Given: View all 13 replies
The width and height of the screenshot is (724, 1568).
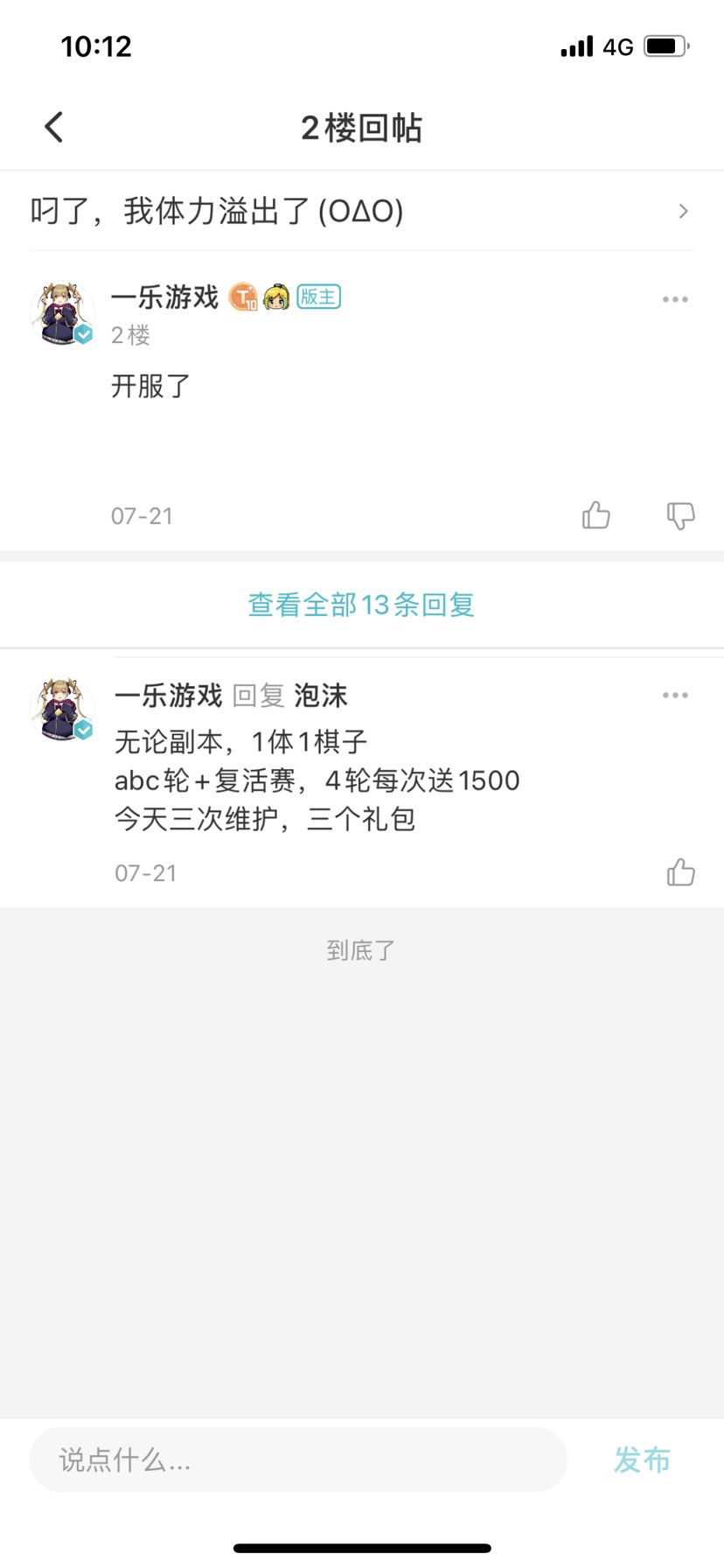Looking at the screenshot, I should (361, 605).
